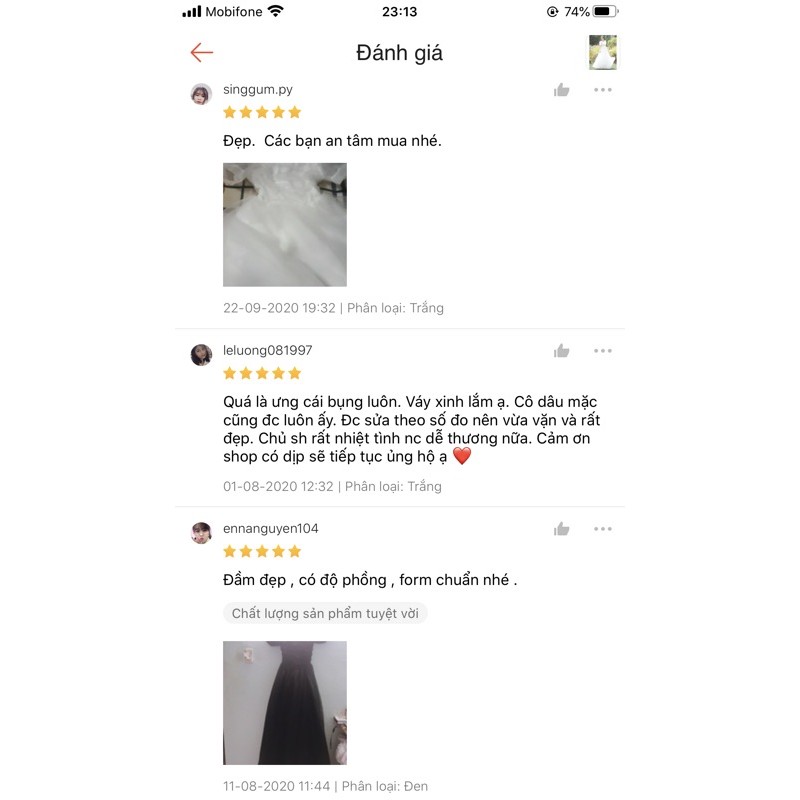
Task: View ennanguyen104's black dress review photo
Action: click(x=284, y=702)
